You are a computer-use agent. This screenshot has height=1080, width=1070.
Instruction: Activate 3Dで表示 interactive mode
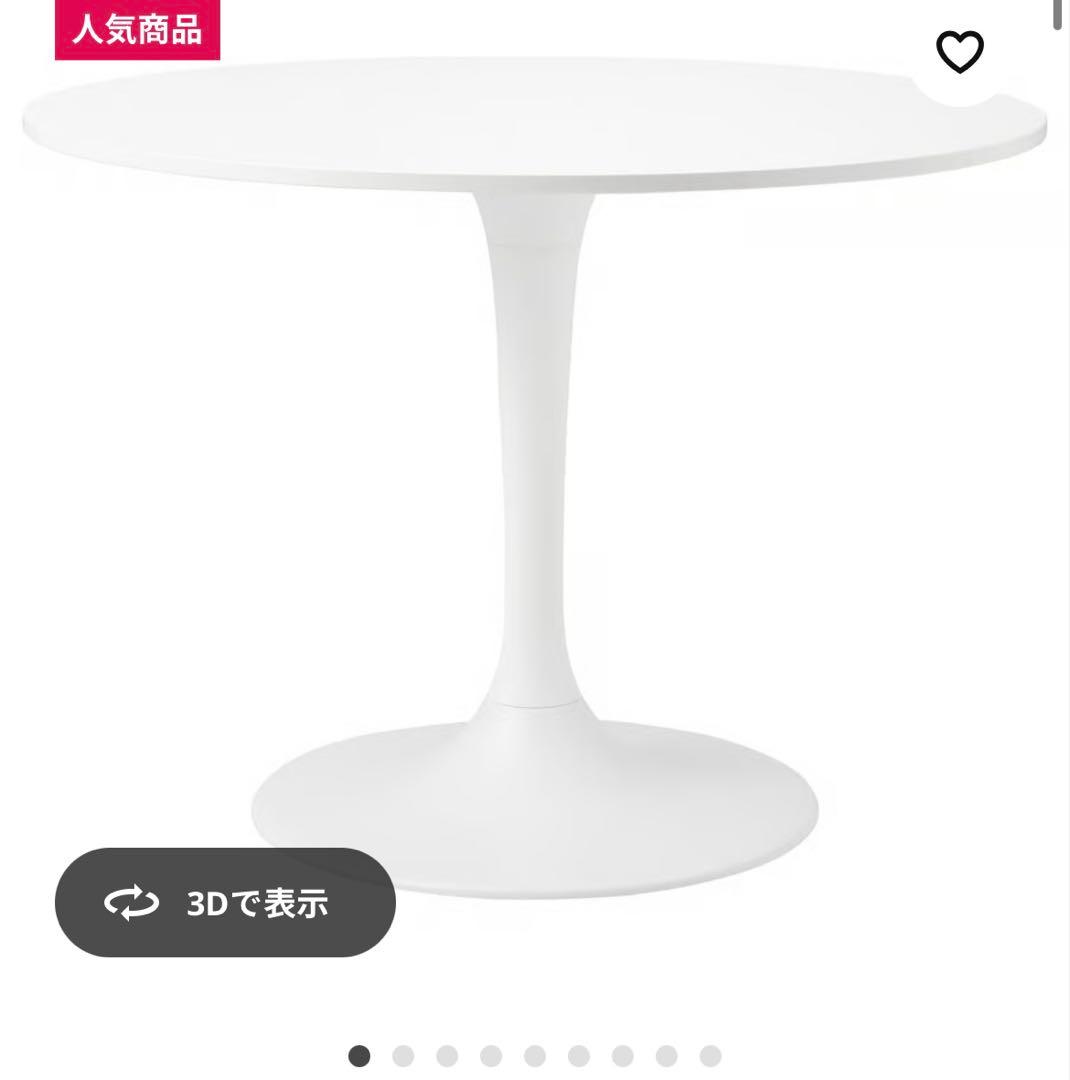coord(225,902)
